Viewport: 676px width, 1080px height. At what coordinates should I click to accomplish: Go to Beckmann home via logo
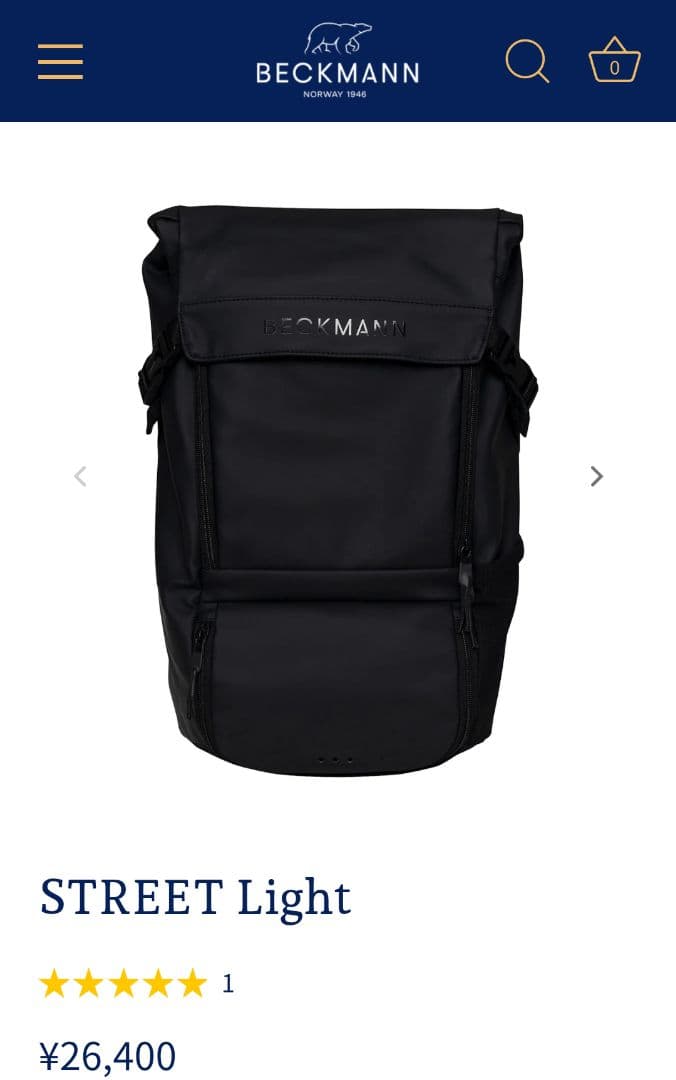pos(337,60)
